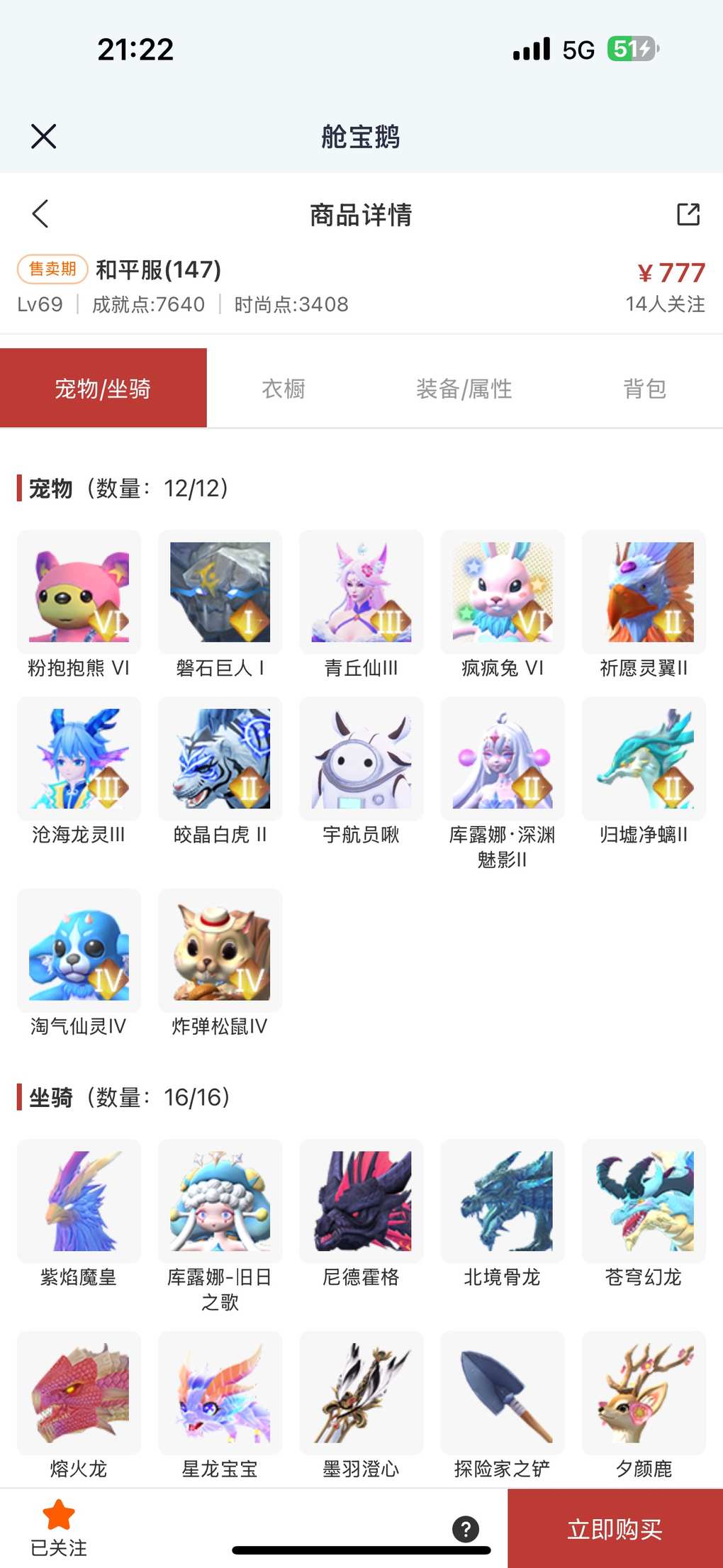Open the help question mark
The width and height of the screenshot is (723, 1568).
click(466, 1529)
